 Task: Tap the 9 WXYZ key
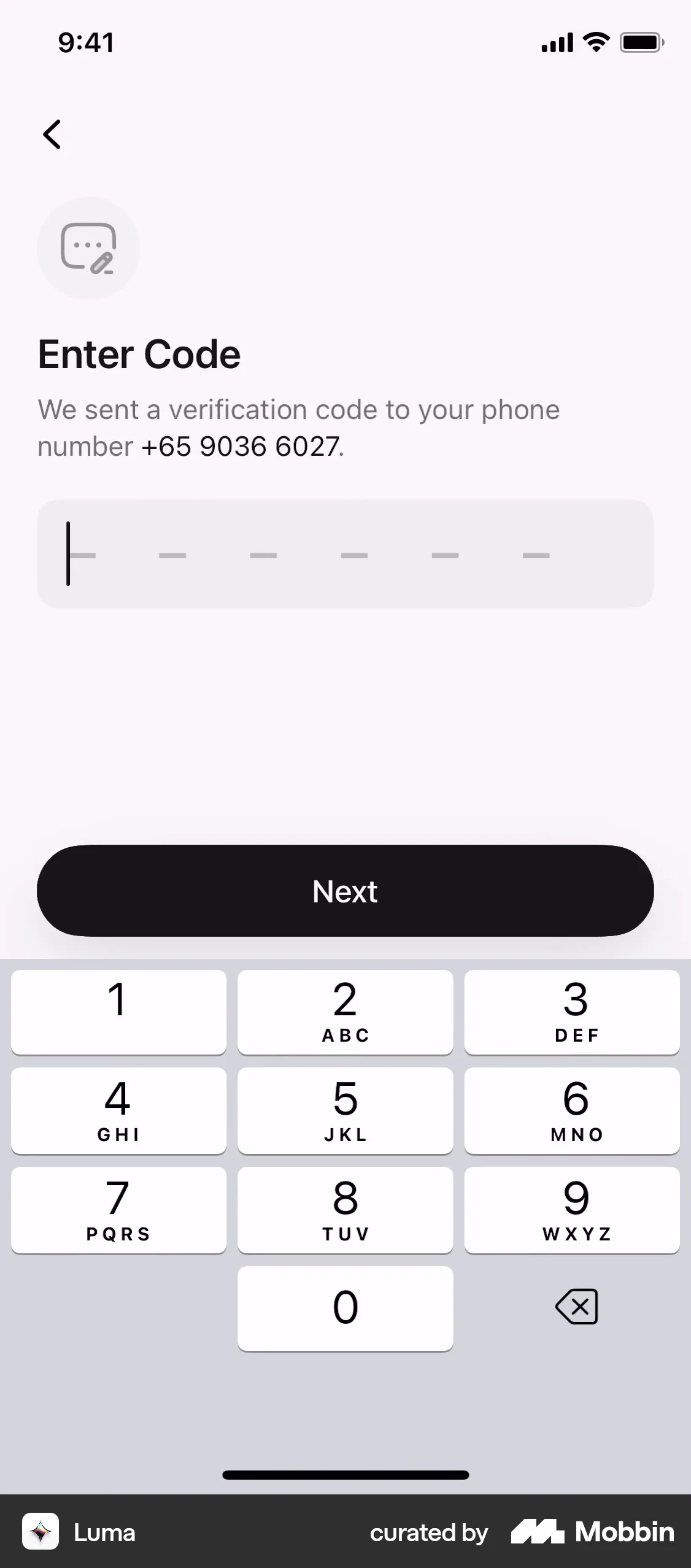coord(572,1210)
